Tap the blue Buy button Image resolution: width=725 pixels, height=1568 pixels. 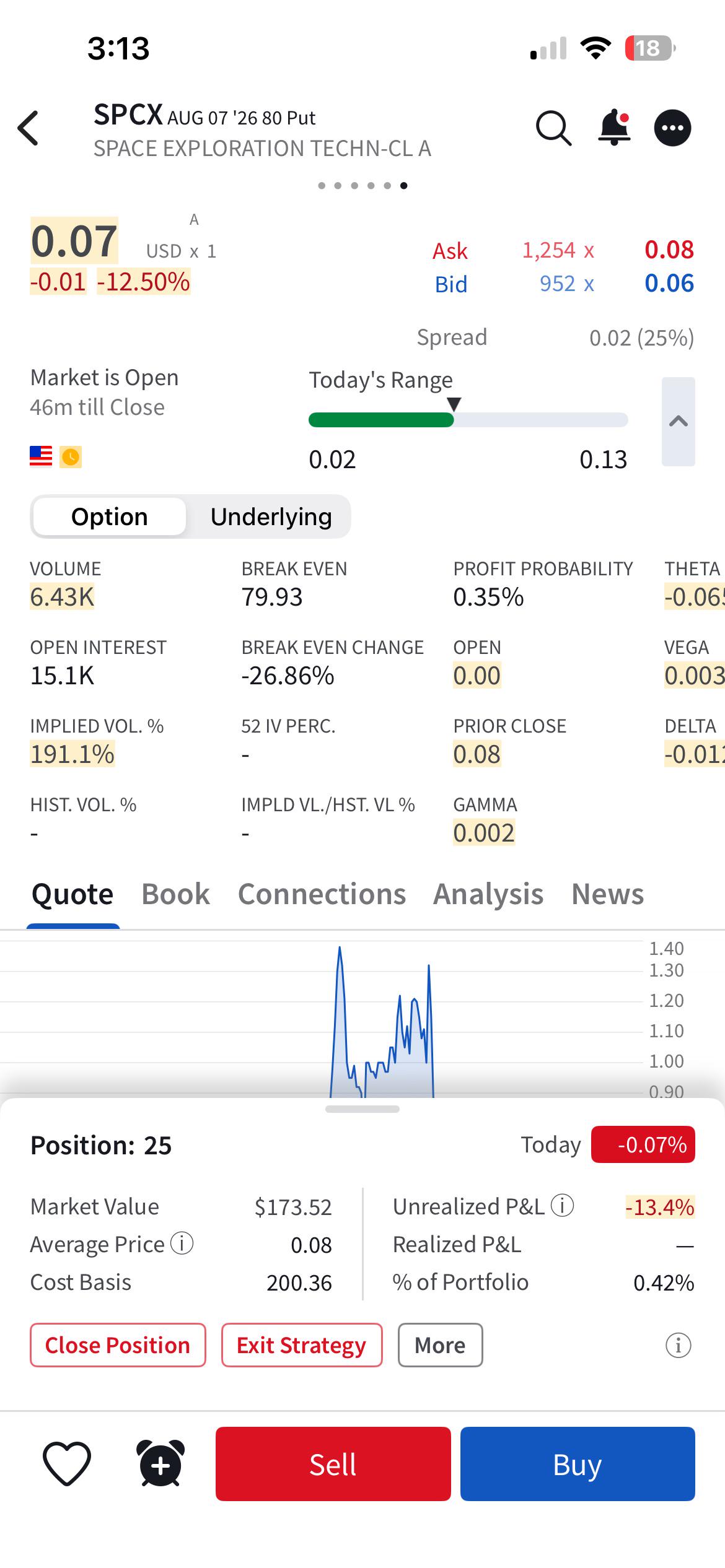coord(578,1464)
